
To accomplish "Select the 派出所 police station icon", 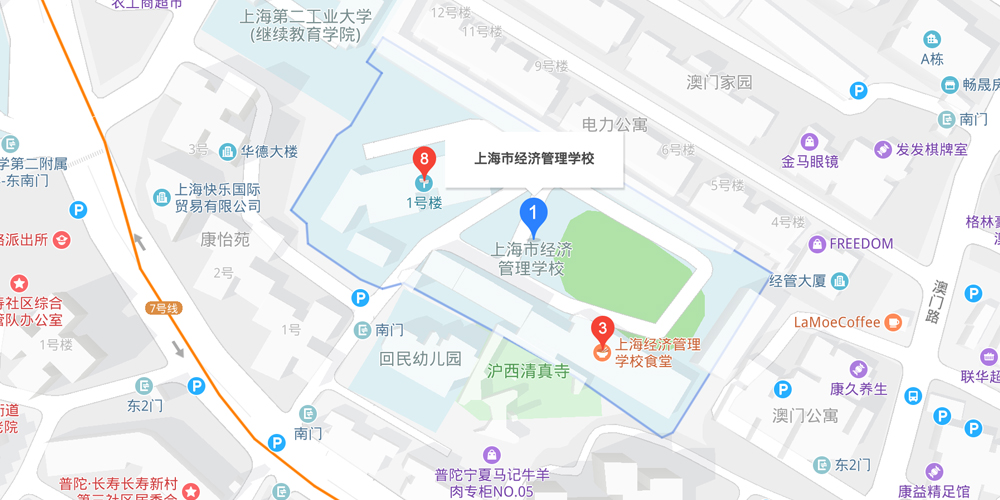I will click(x=62, y=240).
